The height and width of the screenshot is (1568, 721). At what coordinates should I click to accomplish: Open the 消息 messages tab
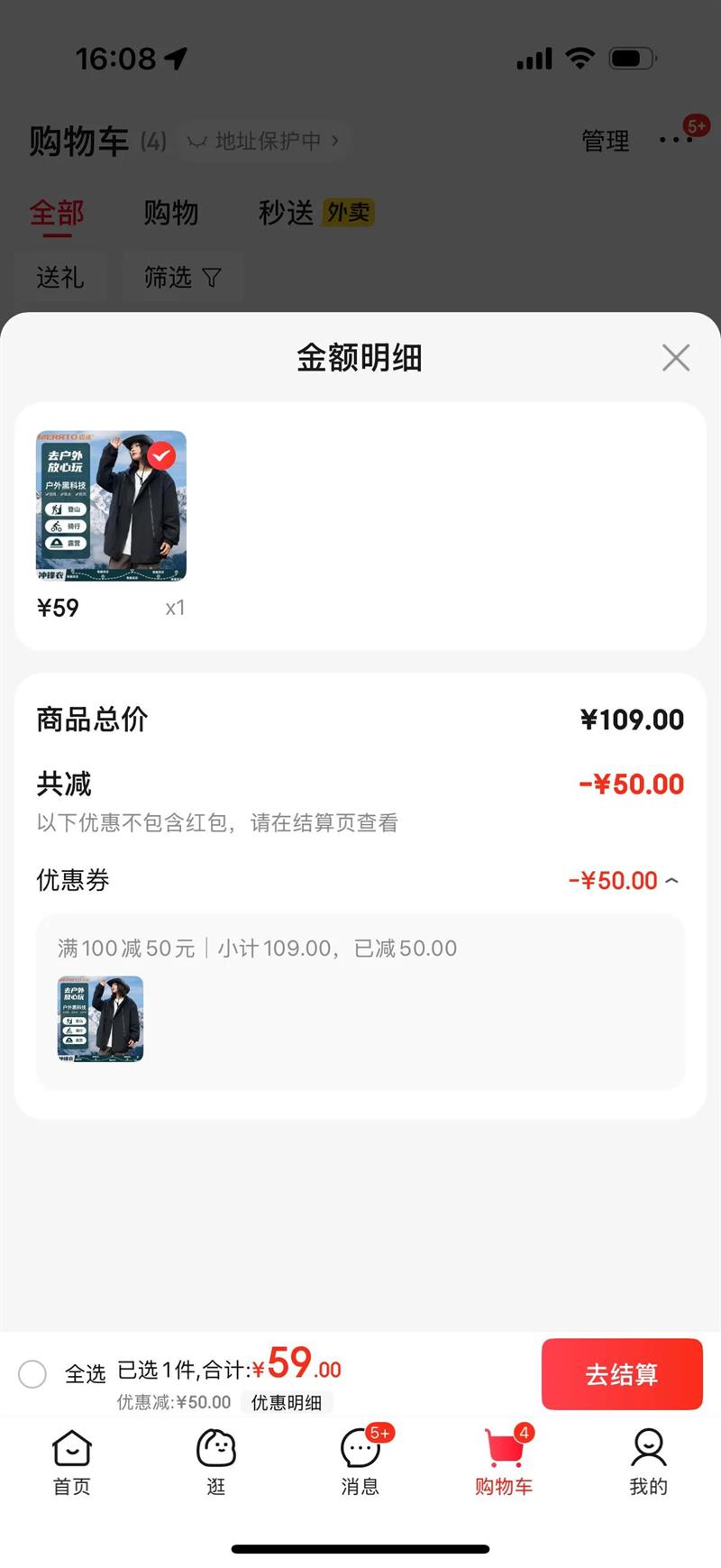[x=360, y=1462]
